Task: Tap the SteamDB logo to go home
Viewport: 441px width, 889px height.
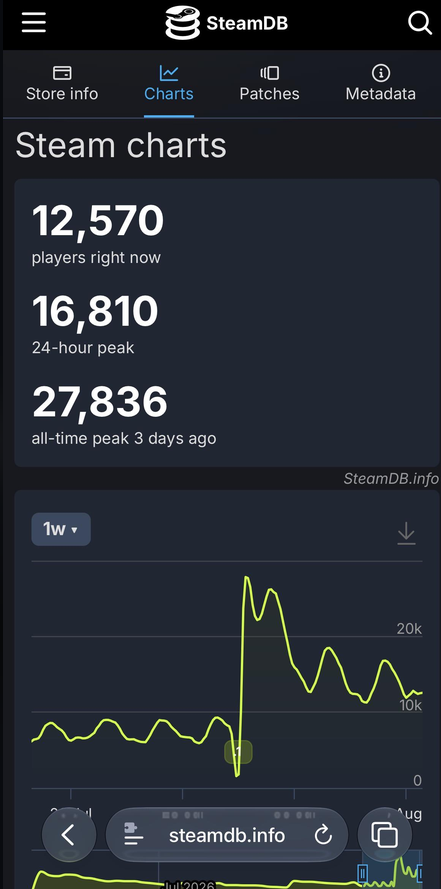Action: coord(226,23)
